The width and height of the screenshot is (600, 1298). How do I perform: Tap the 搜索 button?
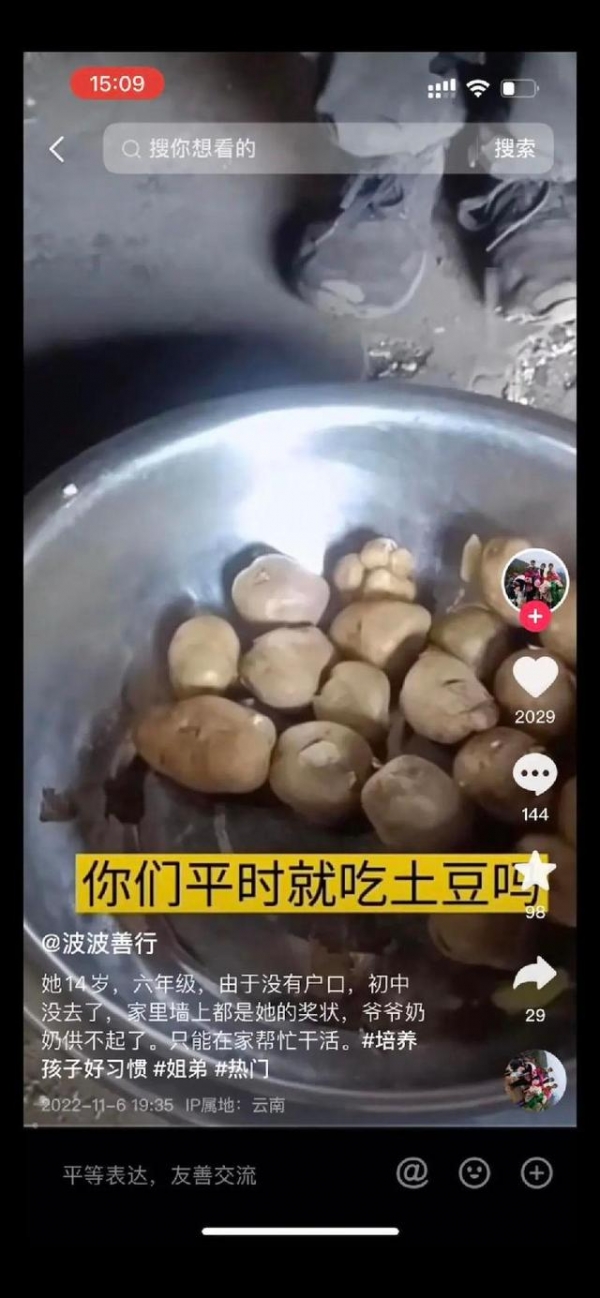pyautogui.click(x=515, y=149)
